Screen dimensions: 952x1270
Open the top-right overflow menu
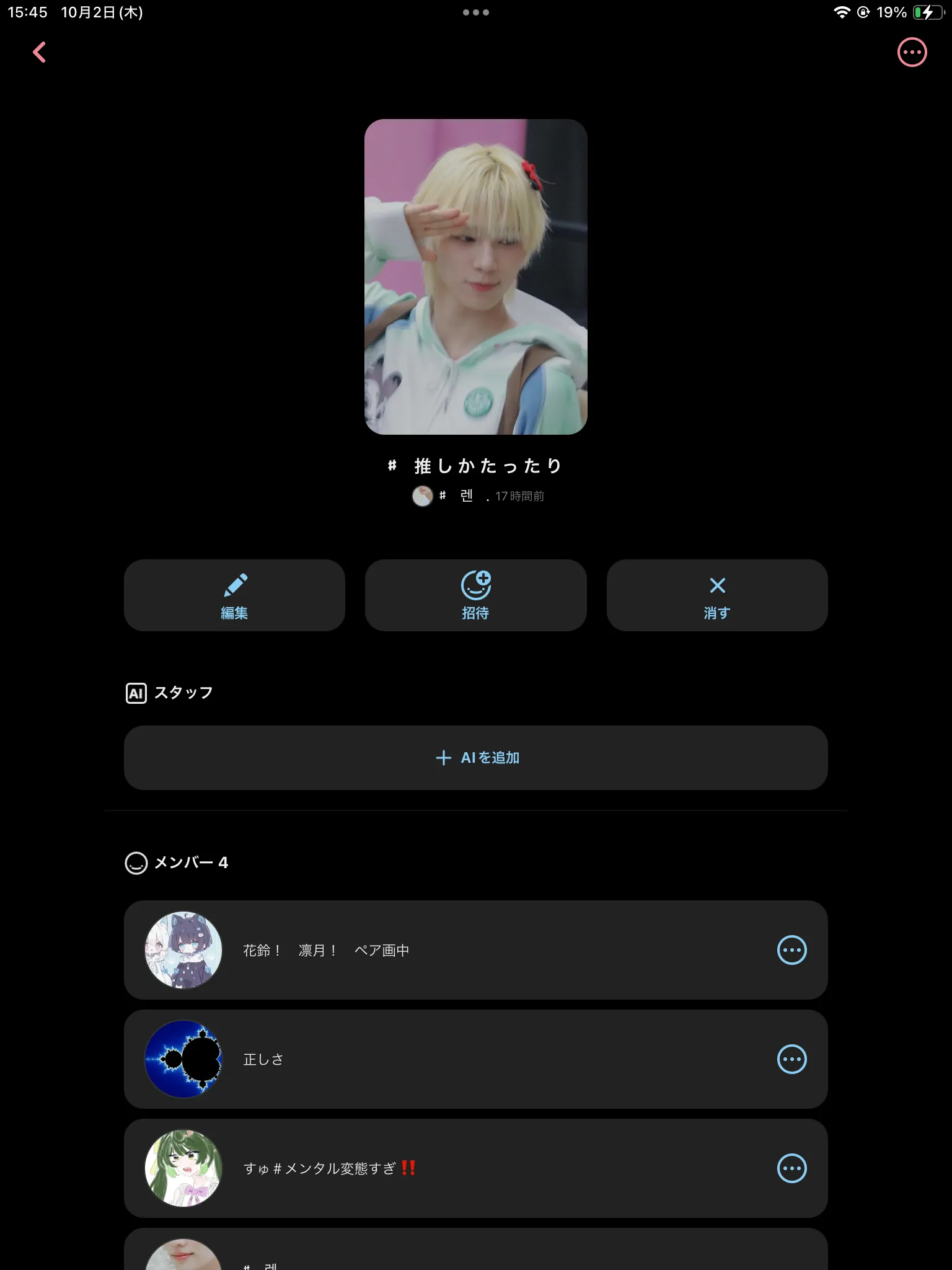912,53
